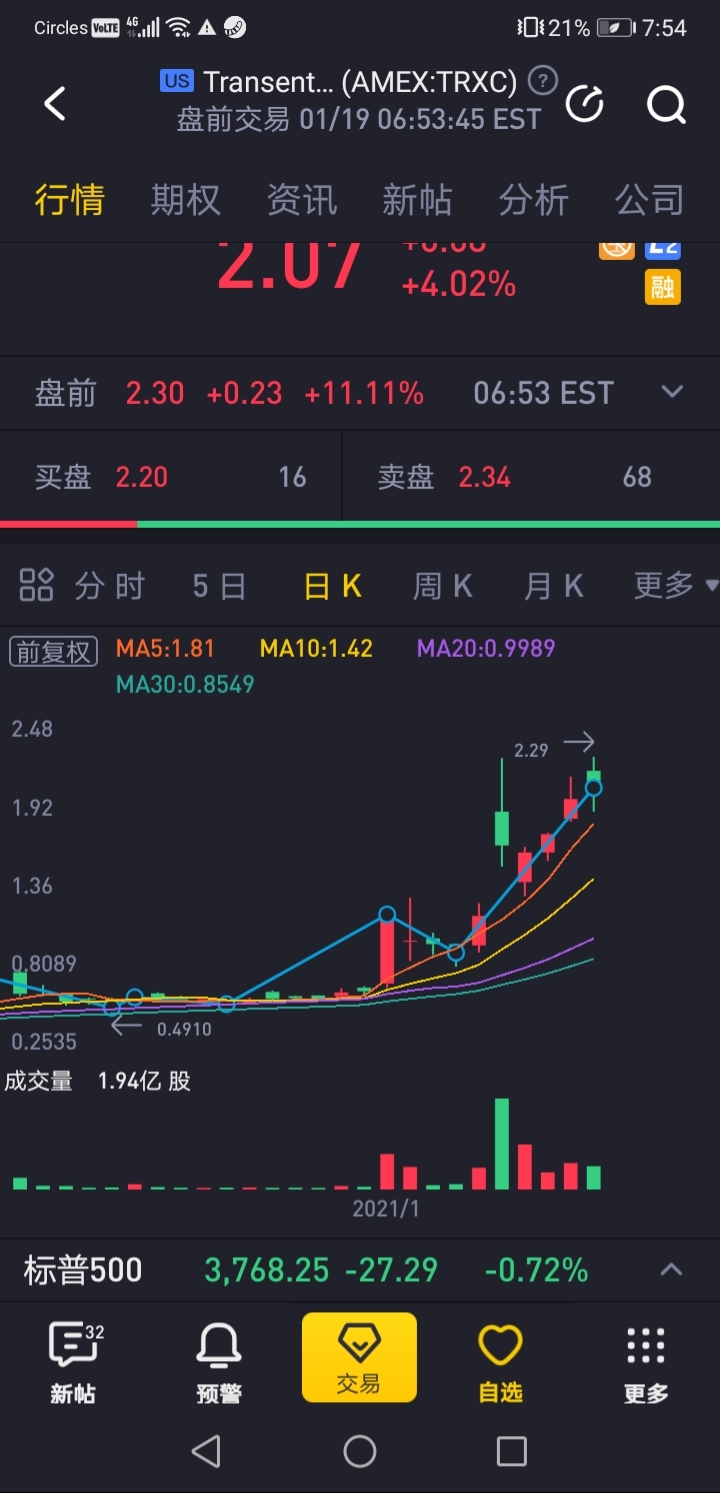Select the 5日 chart period

(219, 586)
